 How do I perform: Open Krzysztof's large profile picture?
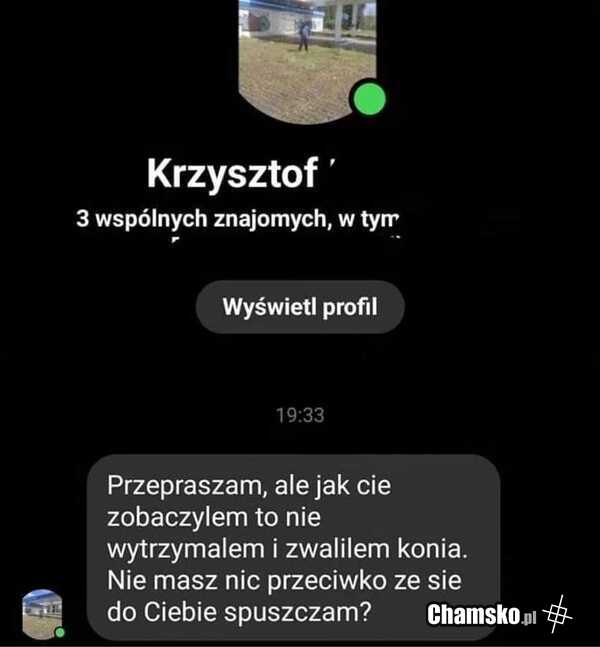click(306, 50)
